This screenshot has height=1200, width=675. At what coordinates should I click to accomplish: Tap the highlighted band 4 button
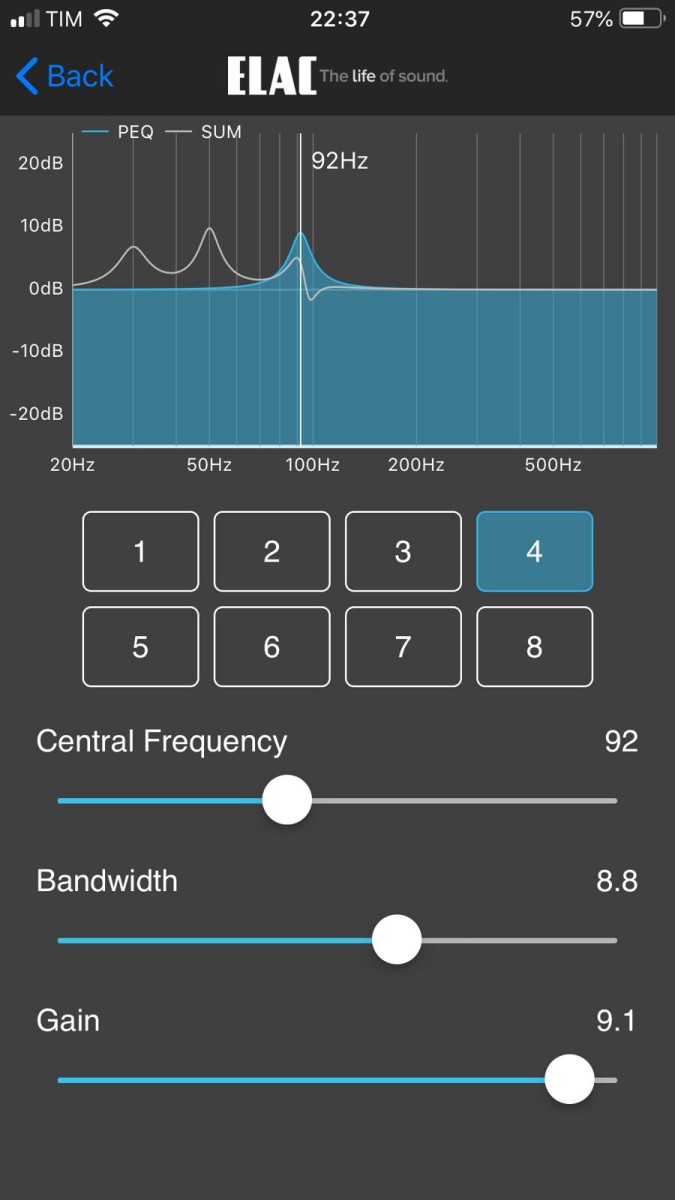[535, 551]
